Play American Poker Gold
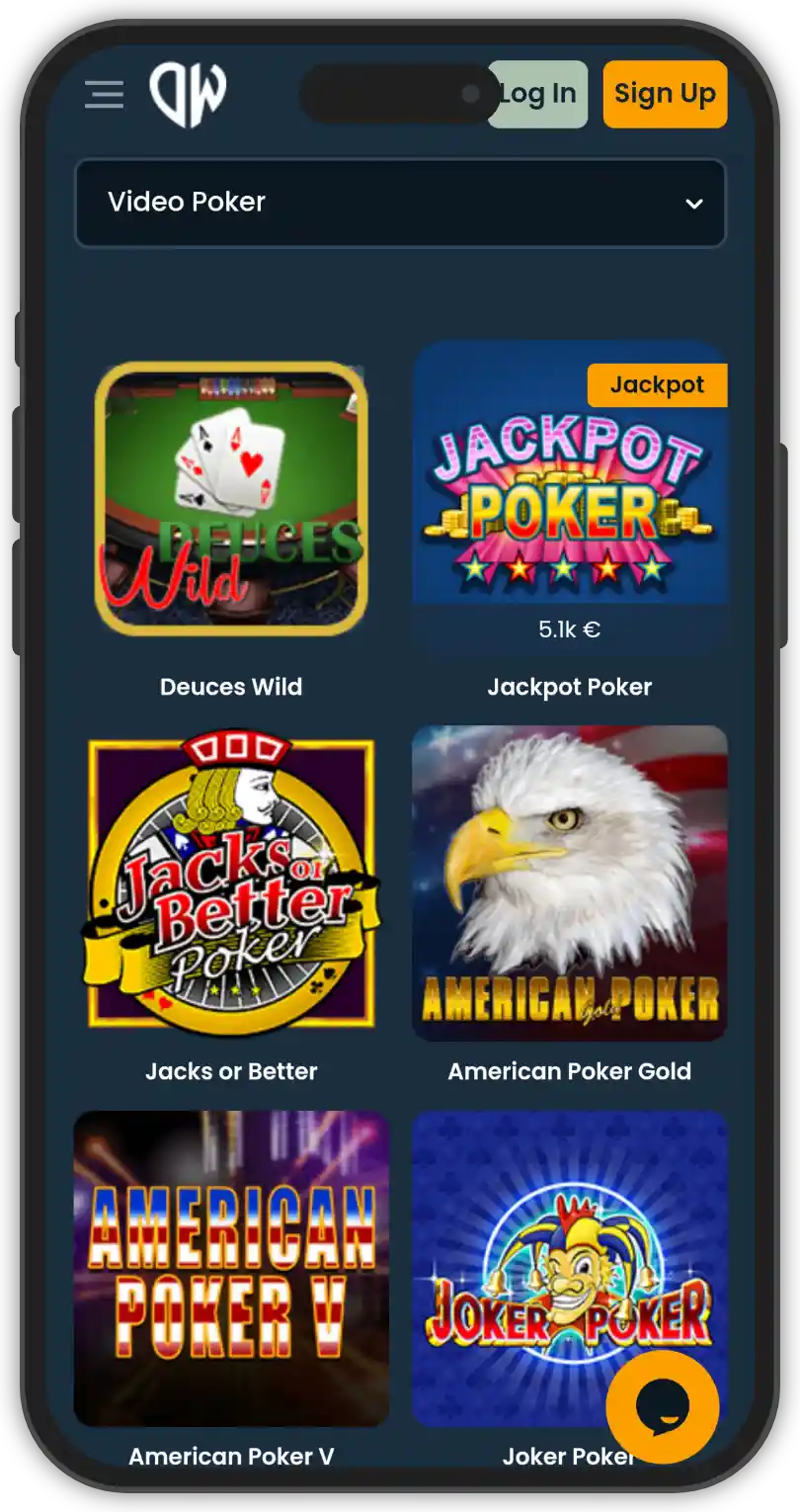Viewport: 800px width, 1512px height. click(569, 882)
